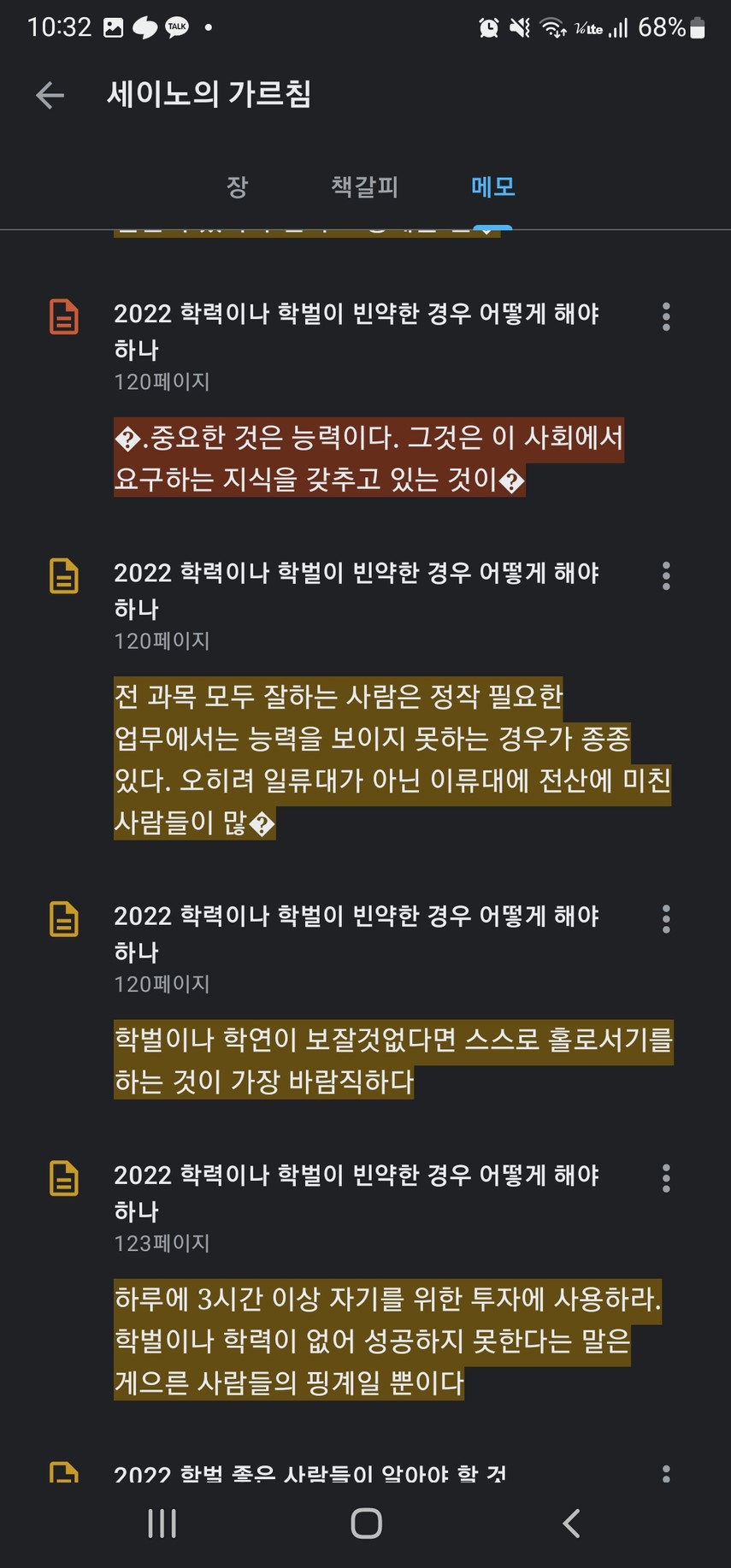Tap the system home button
Viewport: 731px width, 1568px height.
click(366, 1523)
